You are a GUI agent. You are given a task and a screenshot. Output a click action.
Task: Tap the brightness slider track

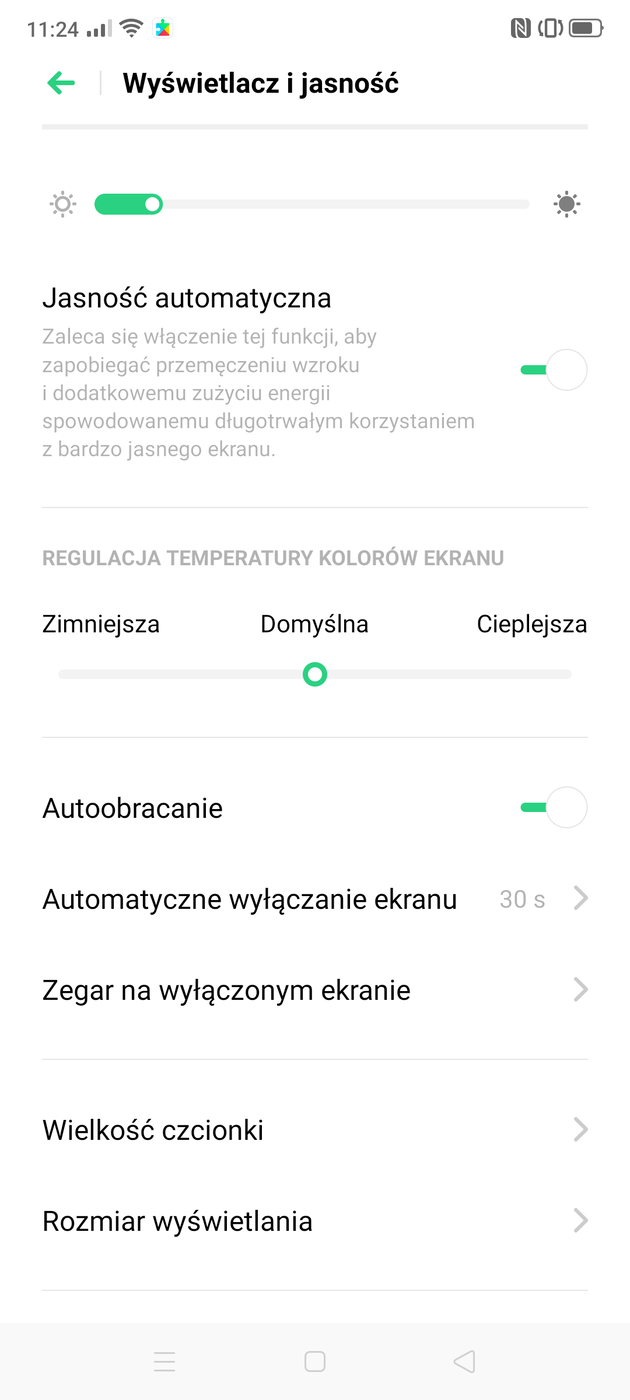pyautogui.click(x=340, y=205)
